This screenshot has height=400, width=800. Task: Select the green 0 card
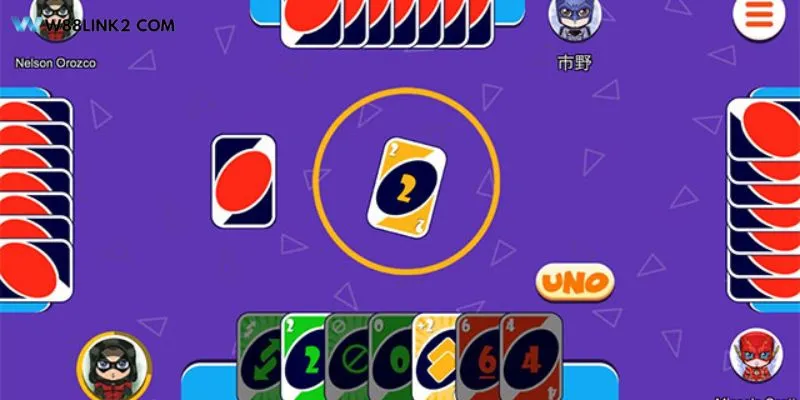392,362
